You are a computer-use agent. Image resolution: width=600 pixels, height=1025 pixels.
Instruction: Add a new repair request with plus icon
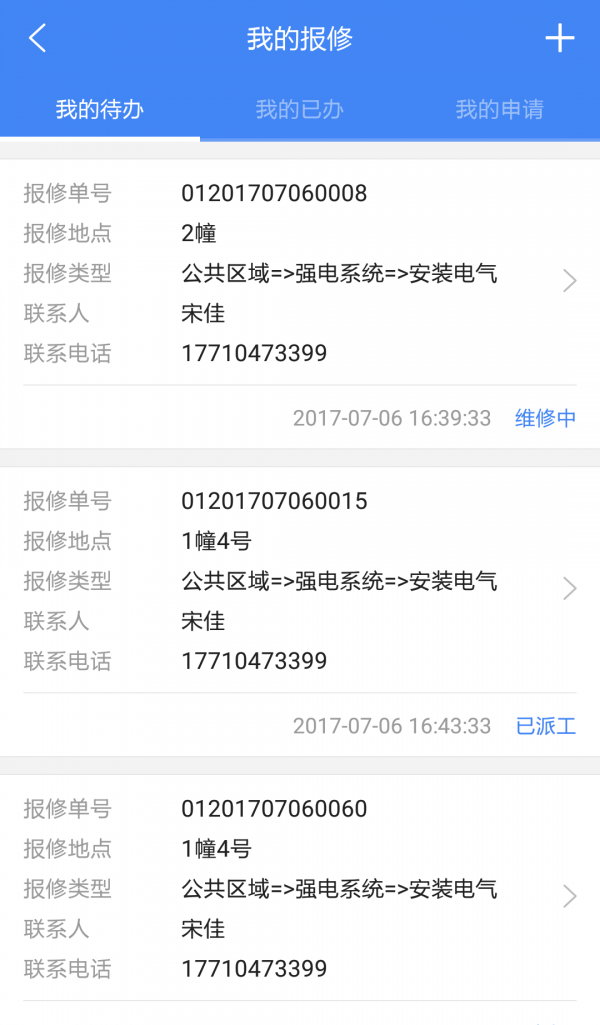tap(560, 38)
